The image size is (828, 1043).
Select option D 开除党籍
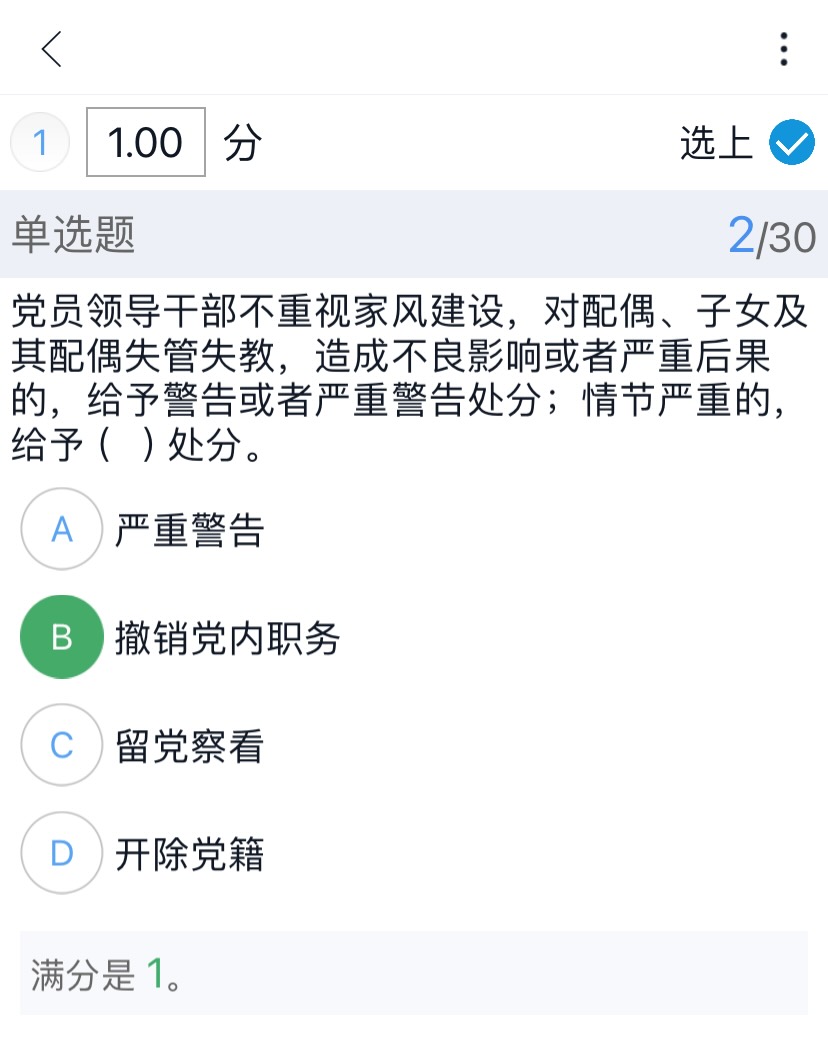click(x=62, y=853)
